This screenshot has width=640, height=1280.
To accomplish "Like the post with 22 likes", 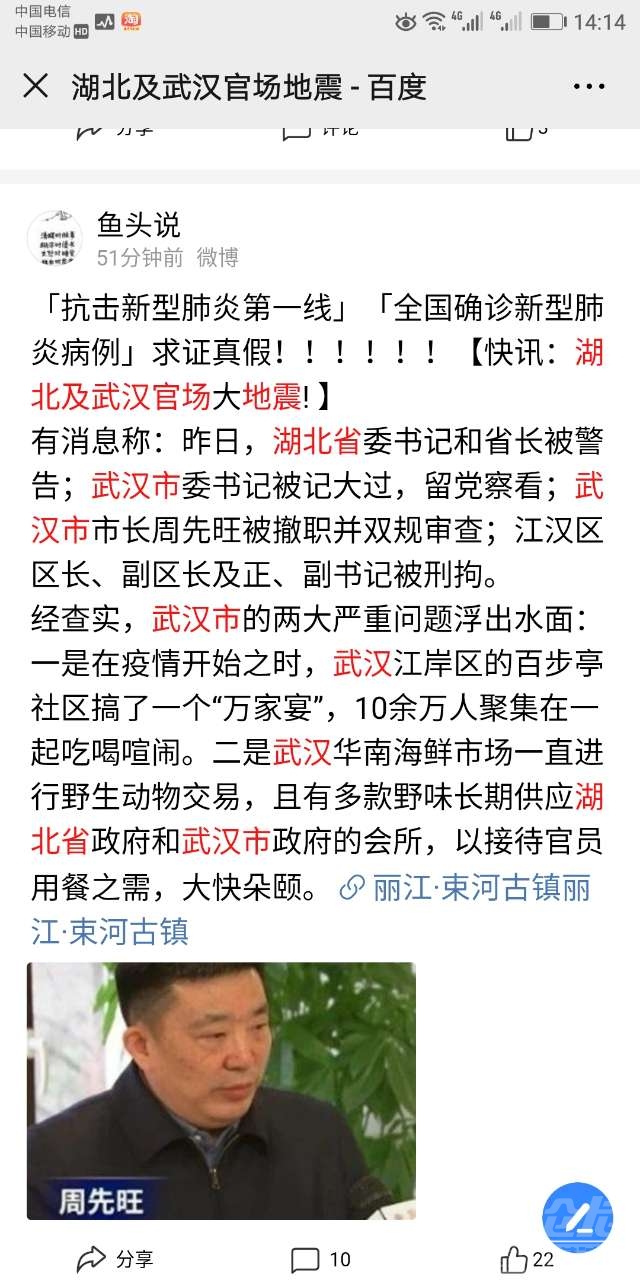I will pos(528,1259).
